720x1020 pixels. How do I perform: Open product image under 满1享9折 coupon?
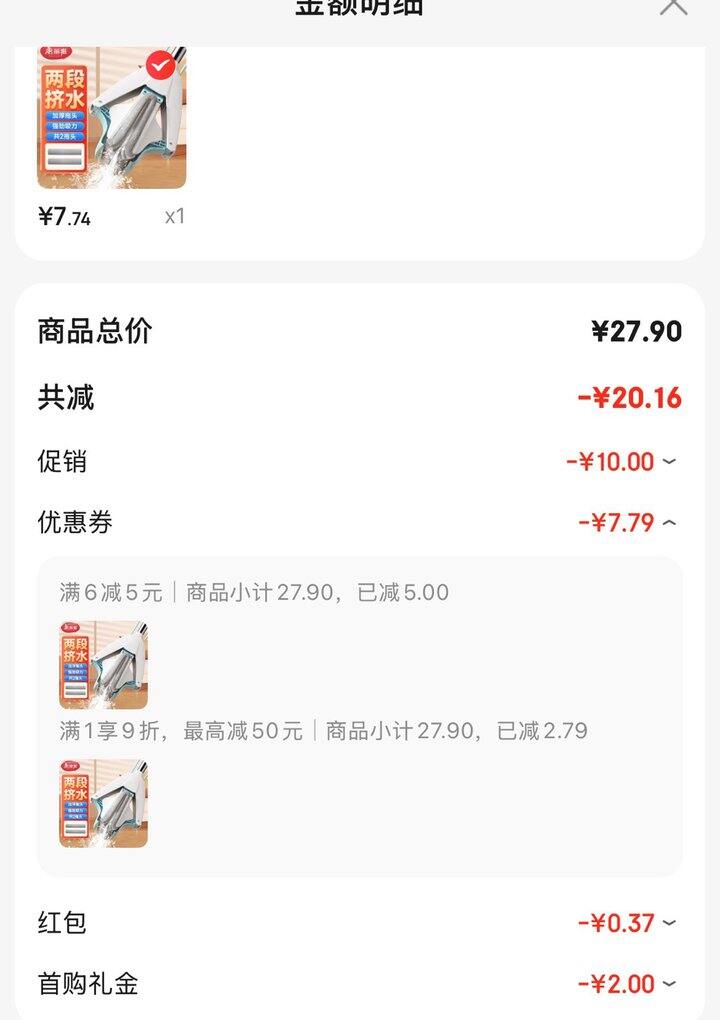(x=103, y=803)
